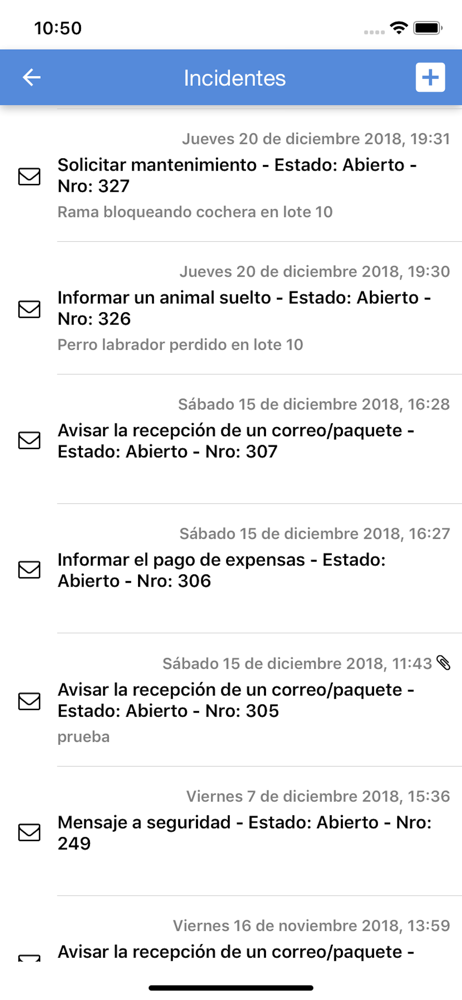The width and height of the screenshot is (462, 1000).
Task: Open incident Nro: 249 Mensaje a seguridad
Action: (231, 832)
